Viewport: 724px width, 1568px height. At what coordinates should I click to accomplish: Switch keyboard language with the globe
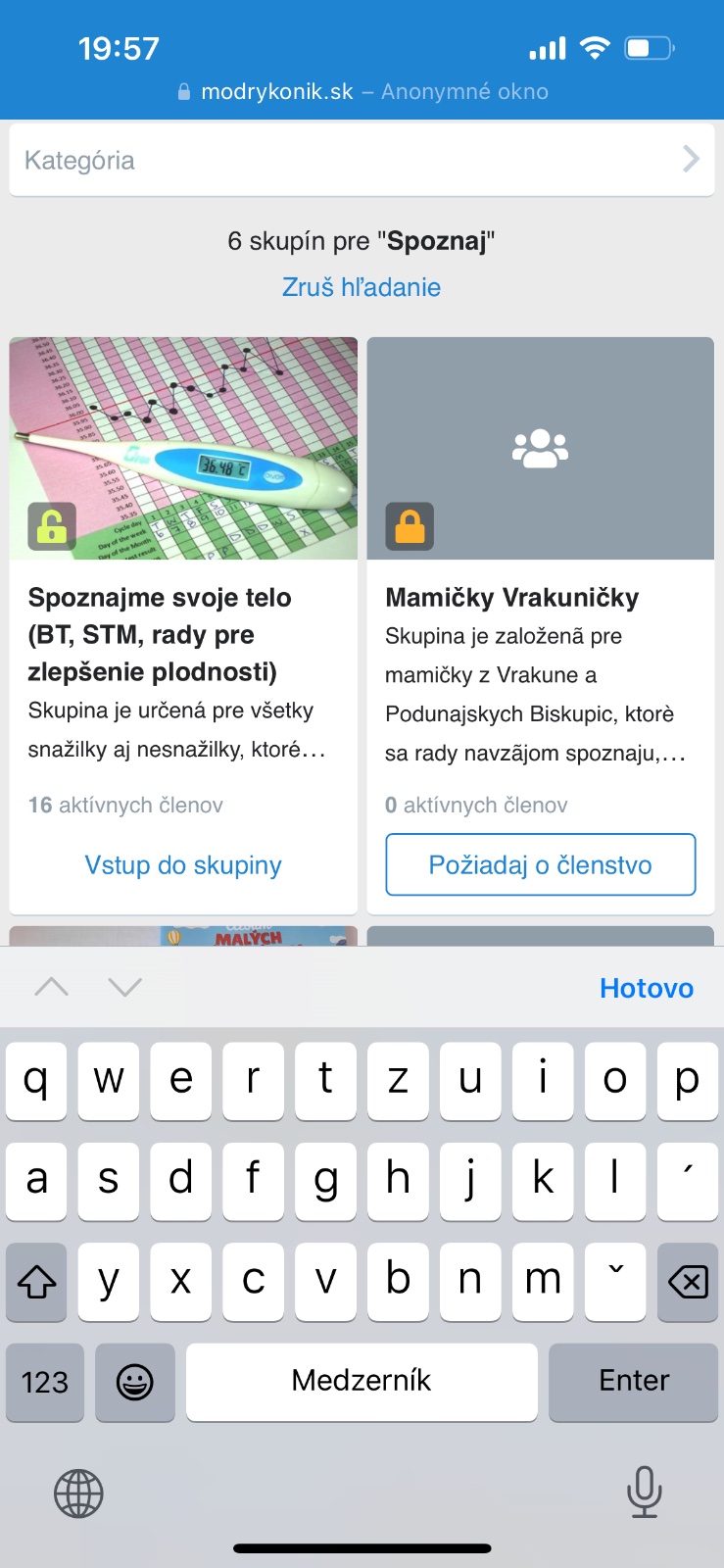click(78, 1494)
